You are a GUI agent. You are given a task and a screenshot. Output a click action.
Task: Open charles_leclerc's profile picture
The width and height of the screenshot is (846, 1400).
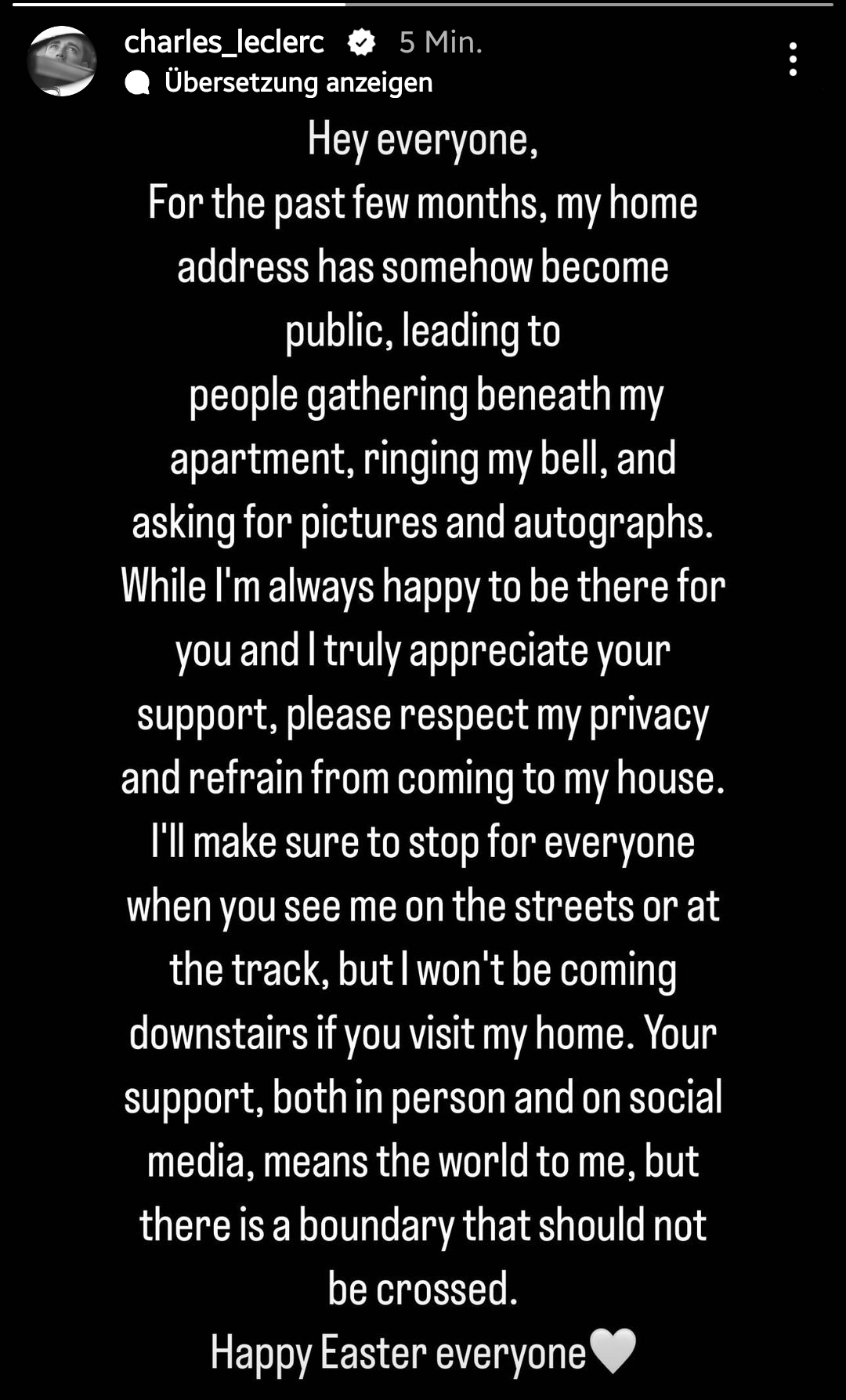62,61
